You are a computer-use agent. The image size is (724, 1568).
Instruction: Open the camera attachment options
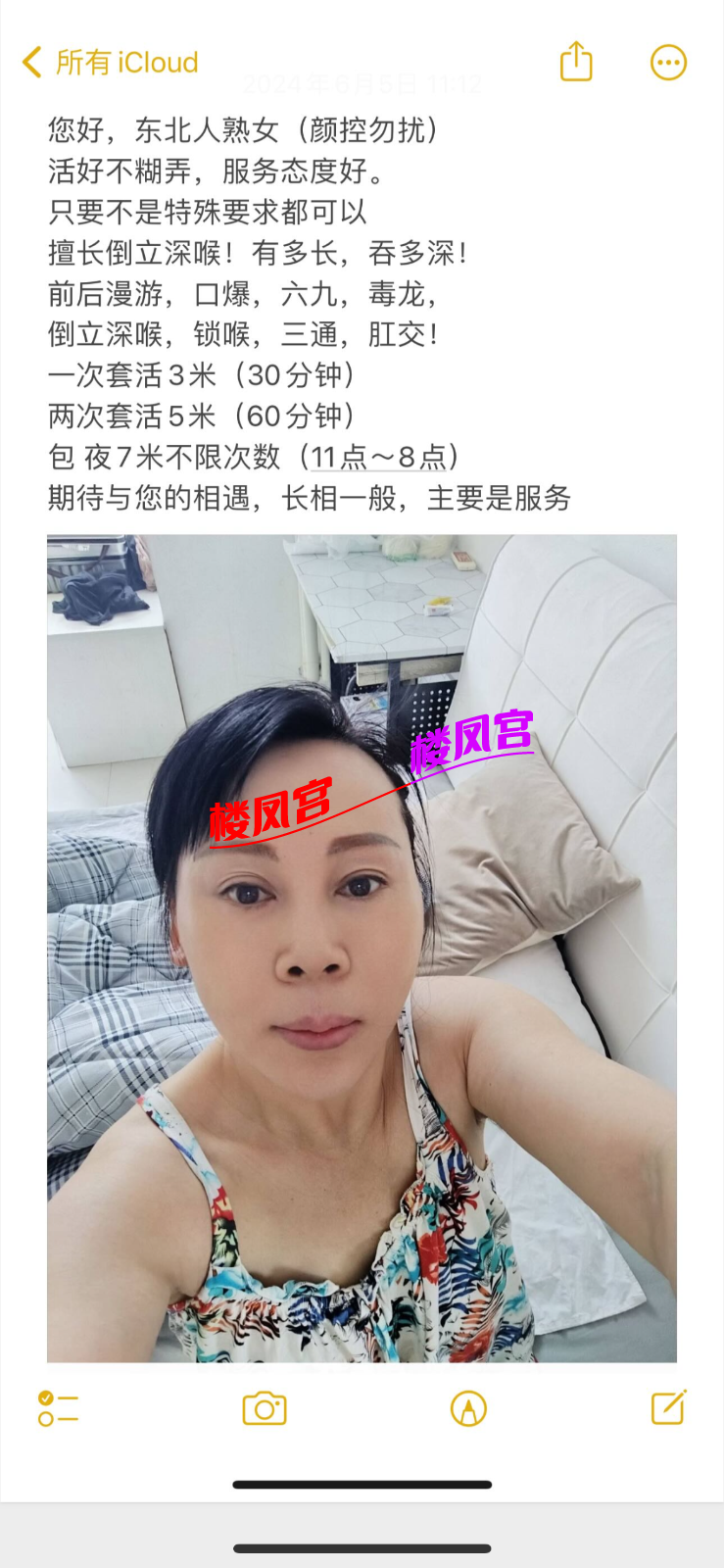tap(265, 1408)
